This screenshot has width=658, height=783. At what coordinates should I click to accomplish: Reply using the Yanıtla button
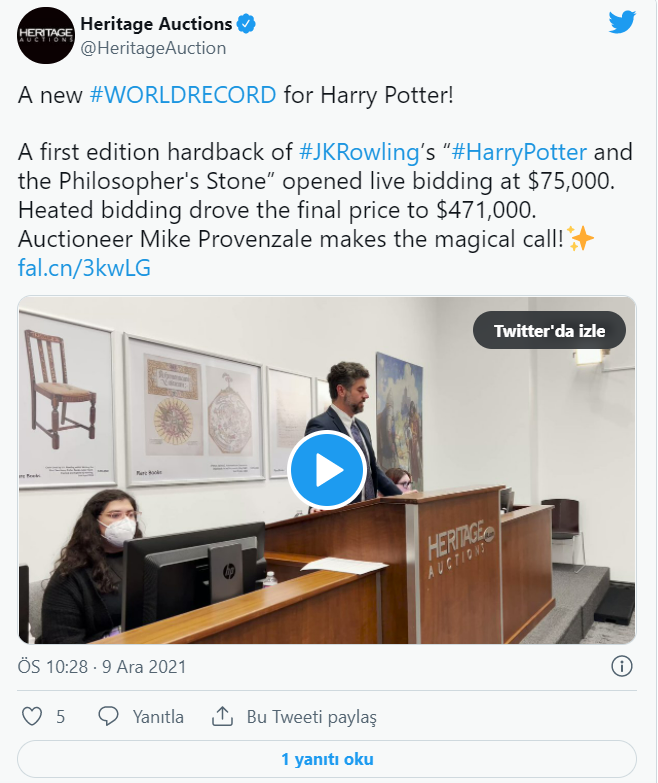point(142,716)
